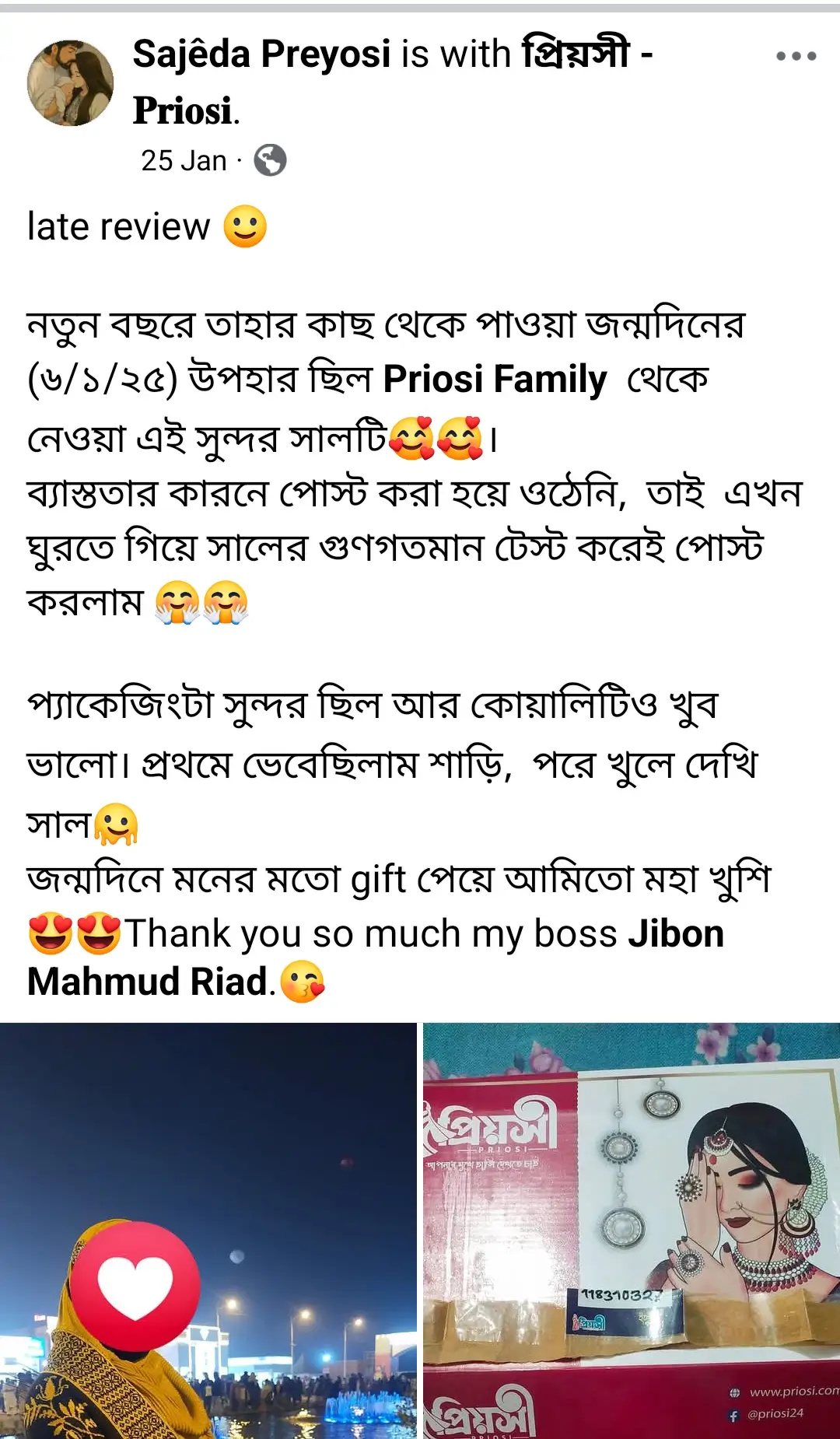Open the Sajêda Preyosi profile name link
The height and width of the screenshot is (1439, 840).
(x=261, y=54)
